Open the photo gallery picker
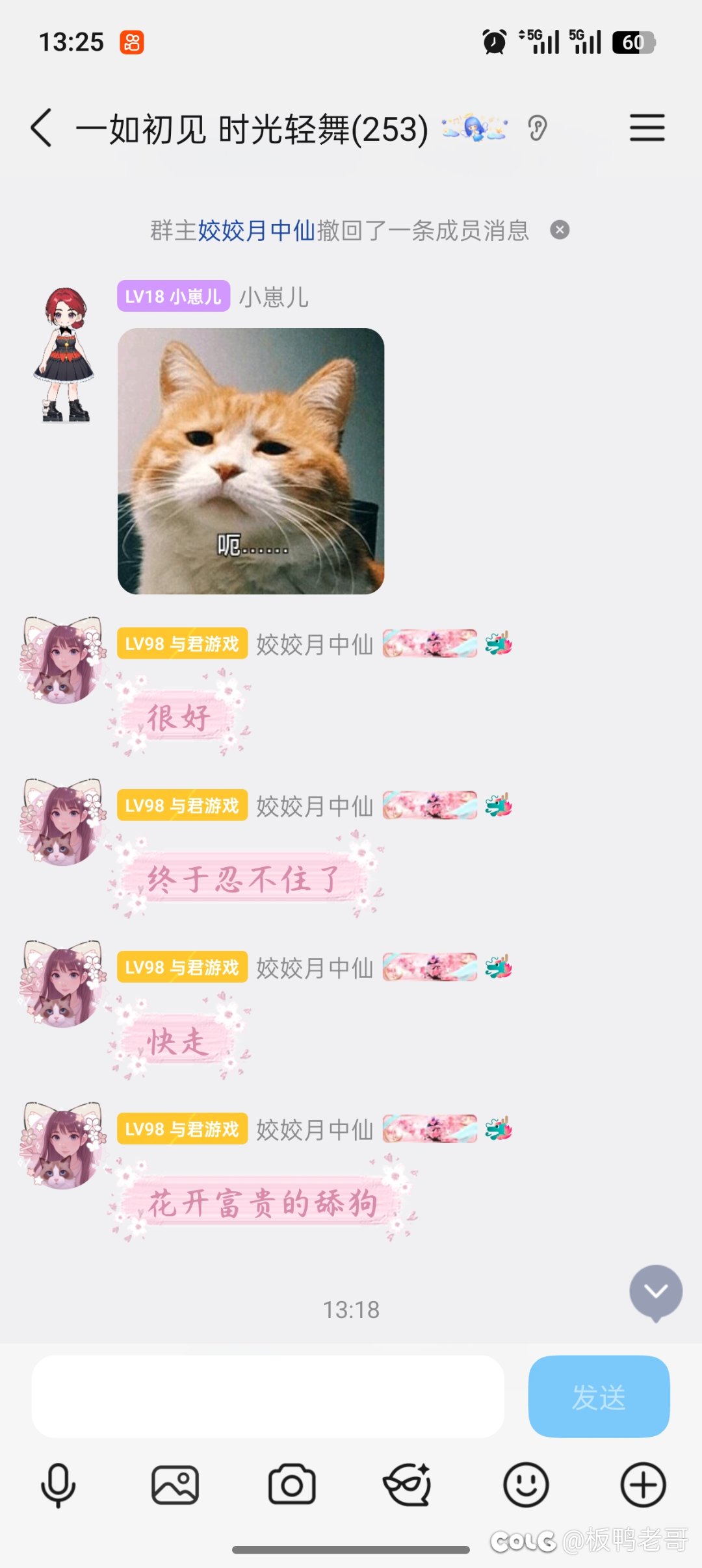The image size is (702, 1568). (175, 1485)
